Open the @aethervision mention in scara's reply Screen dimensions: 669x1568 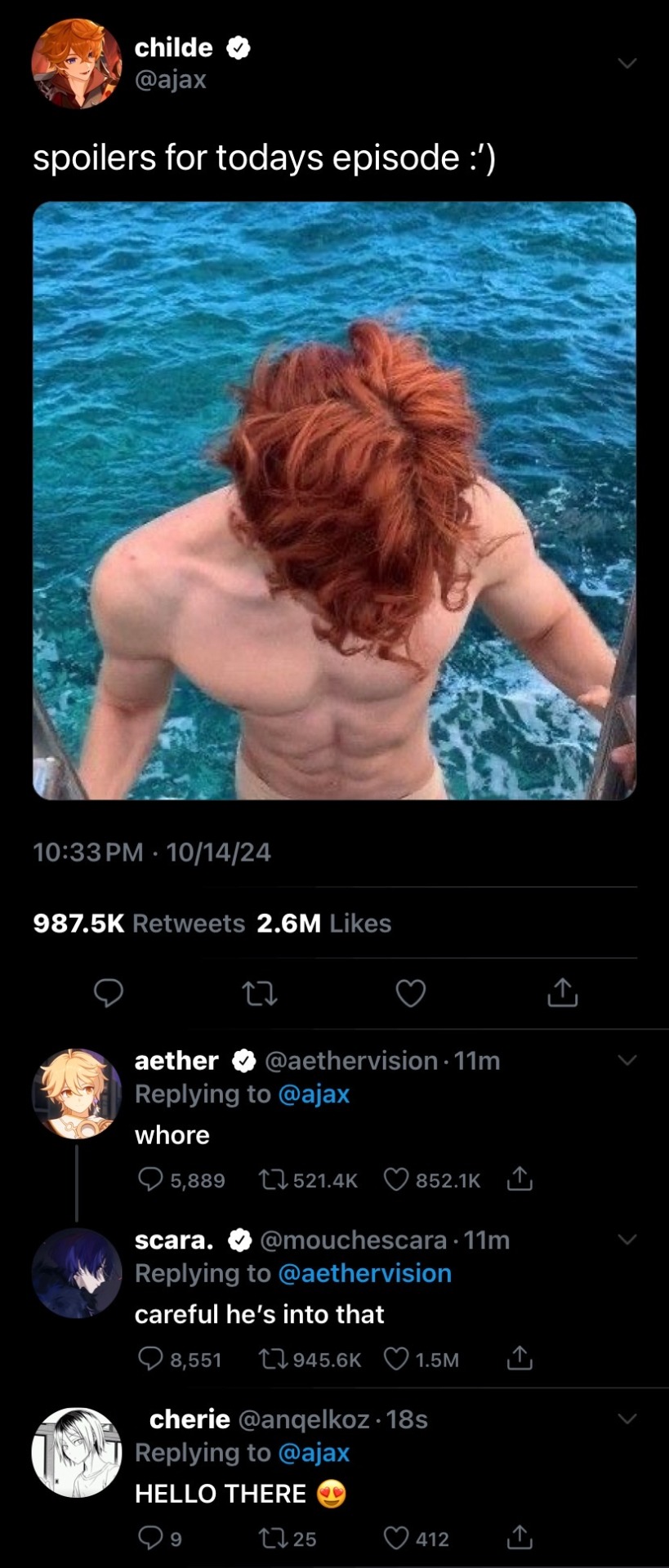tap(364, 1273)
